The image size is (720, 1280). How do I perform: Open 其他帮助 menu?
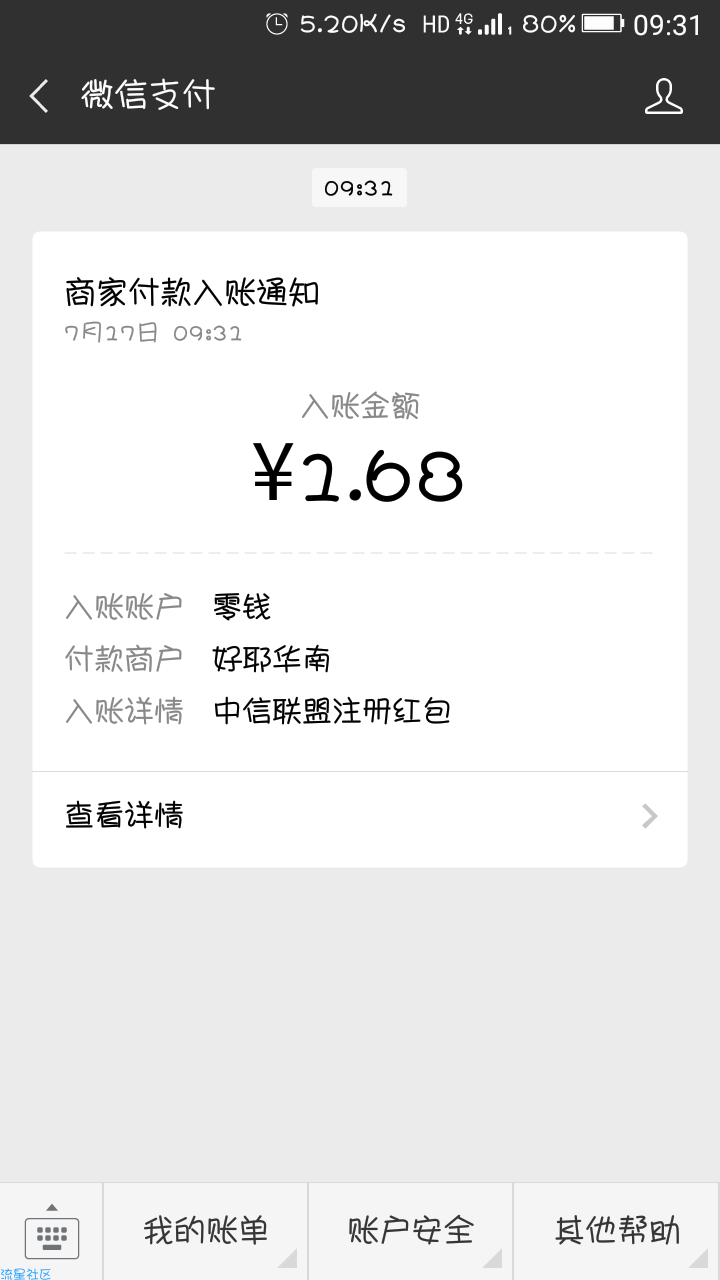click(617, 1232)
